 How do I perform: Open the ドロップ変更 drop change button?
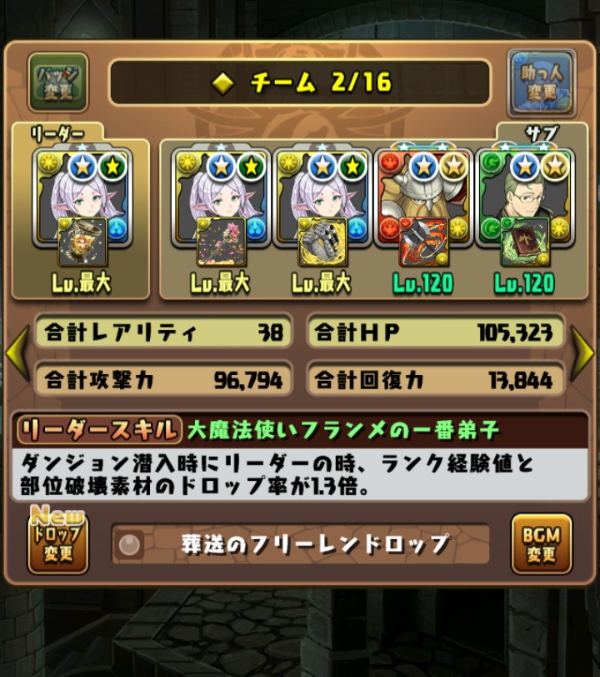point(58,543)
